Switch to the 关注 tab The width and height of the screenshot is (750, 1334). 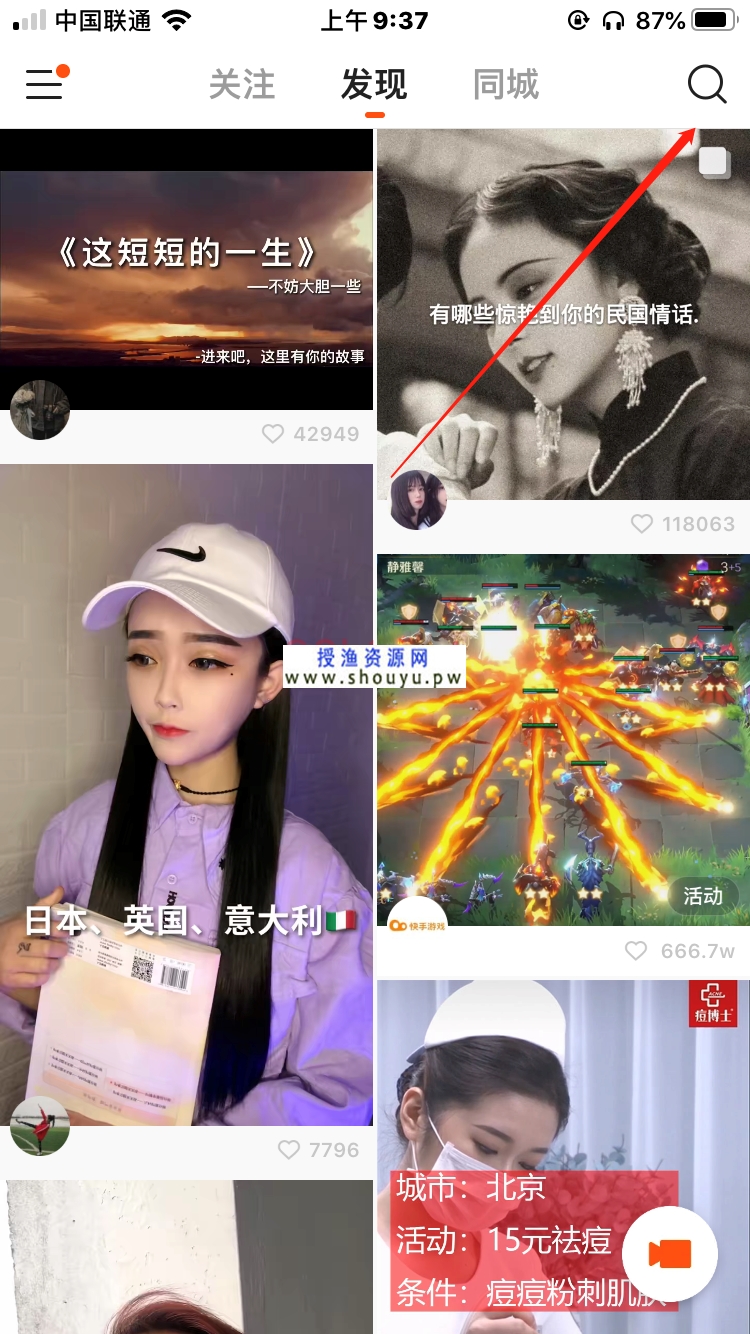click(x=241, y=85)
